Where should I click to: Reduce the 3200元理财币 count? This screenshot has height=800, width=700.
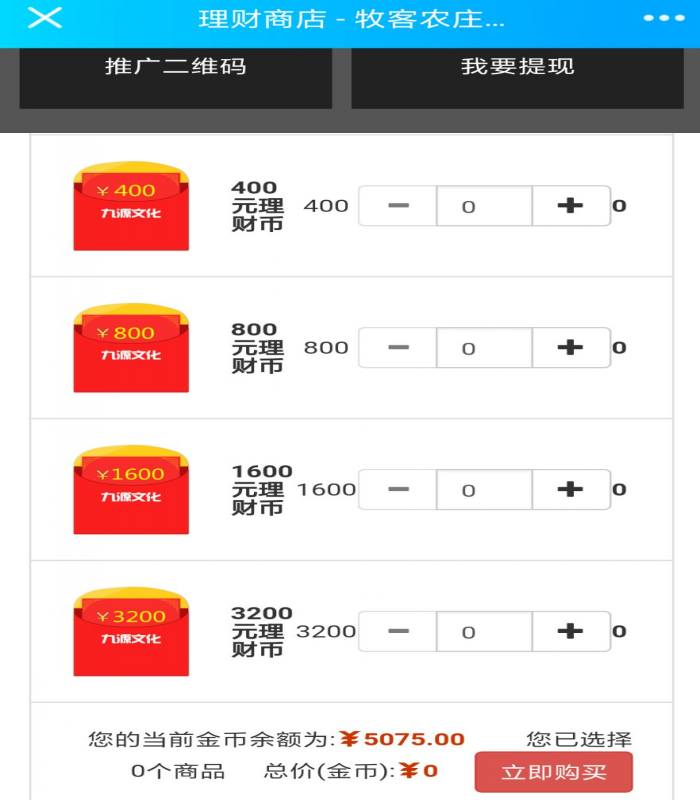(x=398, y=632)
